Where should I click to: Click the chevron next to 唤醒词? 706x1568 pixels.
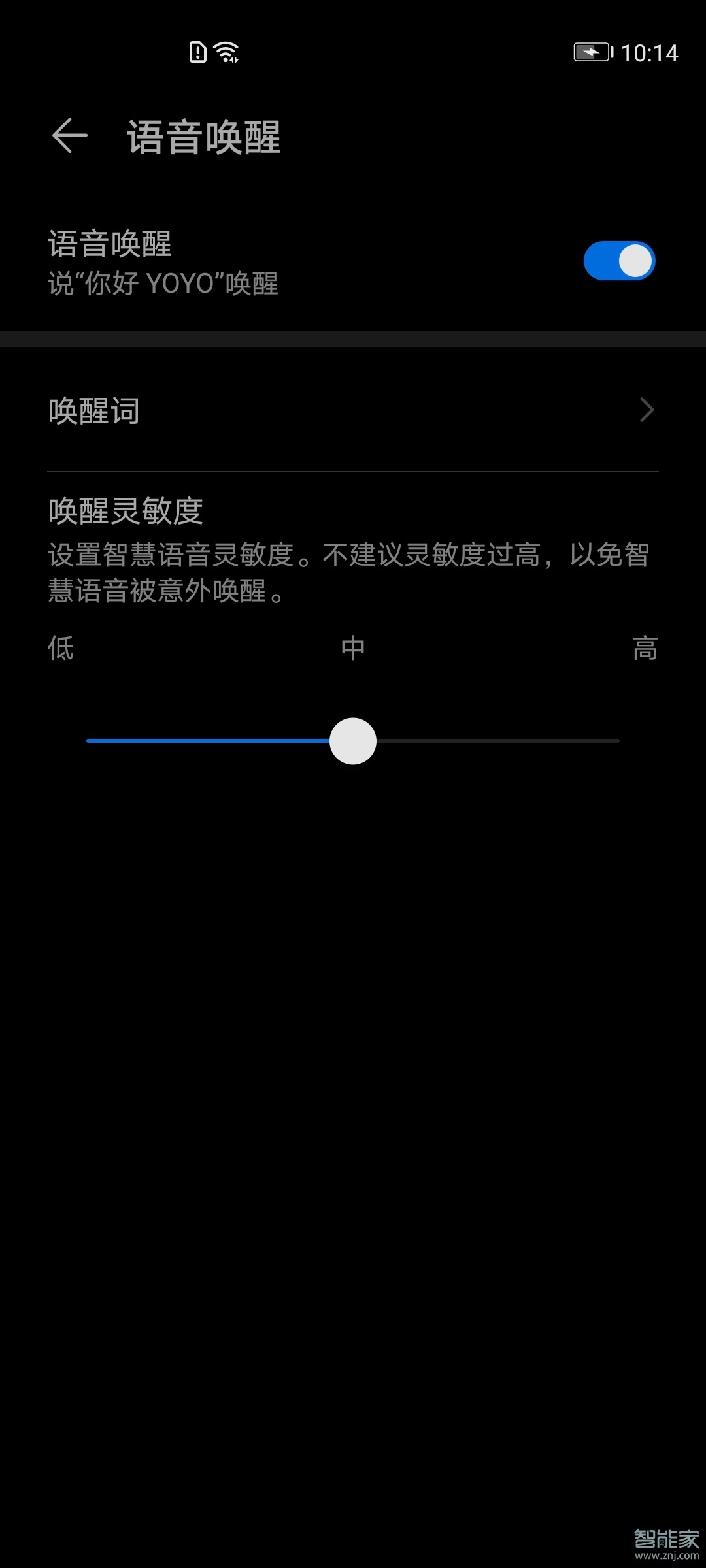pyautogui.click(x=647, y=410)
